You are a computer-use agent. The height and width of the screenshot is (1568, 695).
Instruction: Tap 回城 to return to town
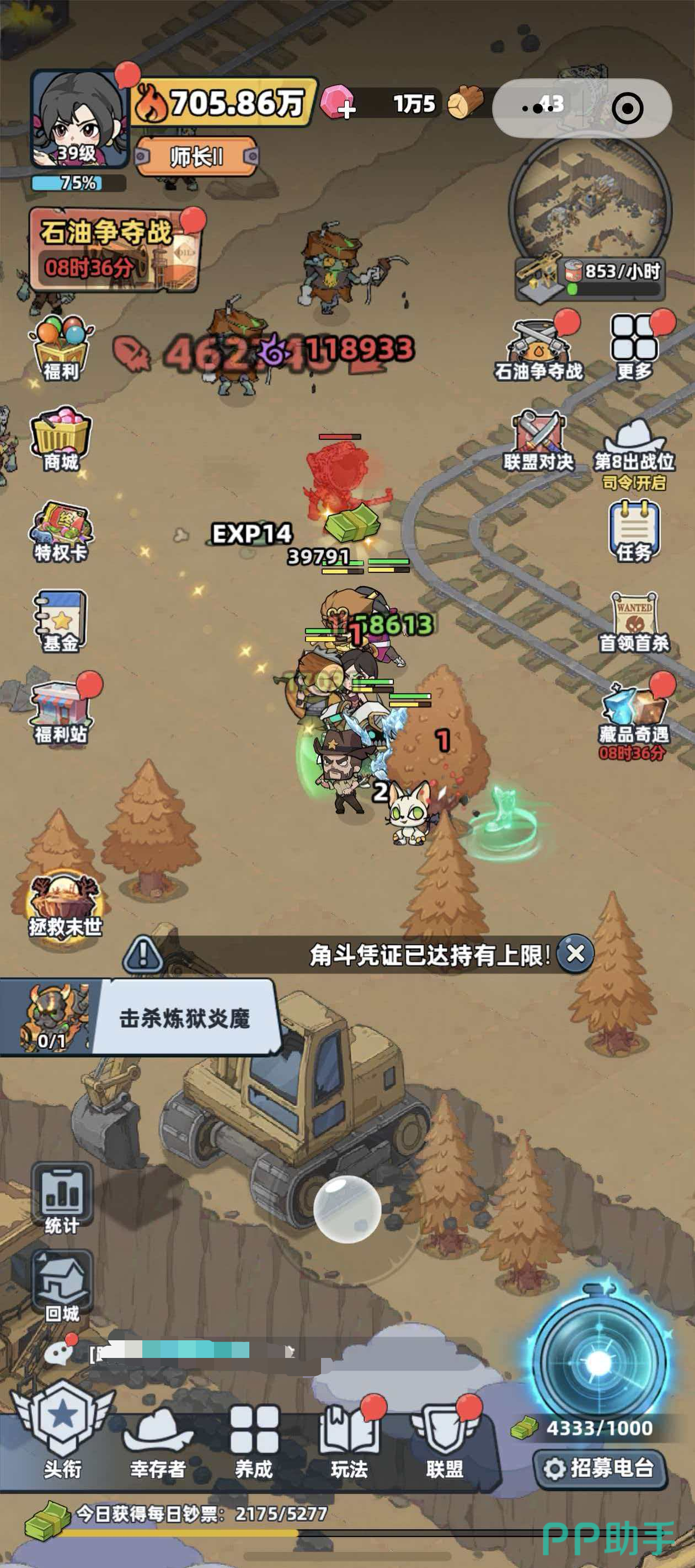coord(62,1285)
